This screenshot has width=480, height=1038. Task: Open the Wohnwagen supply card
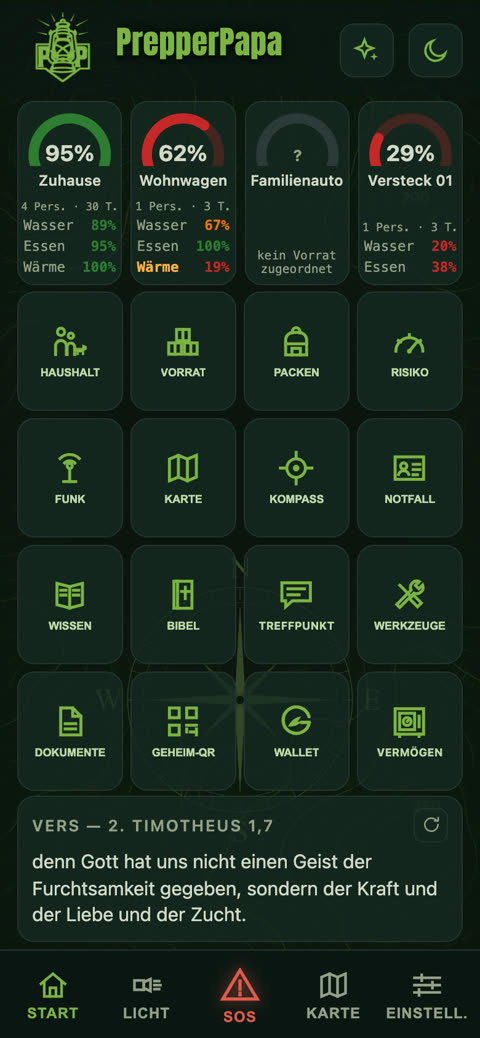183,193
